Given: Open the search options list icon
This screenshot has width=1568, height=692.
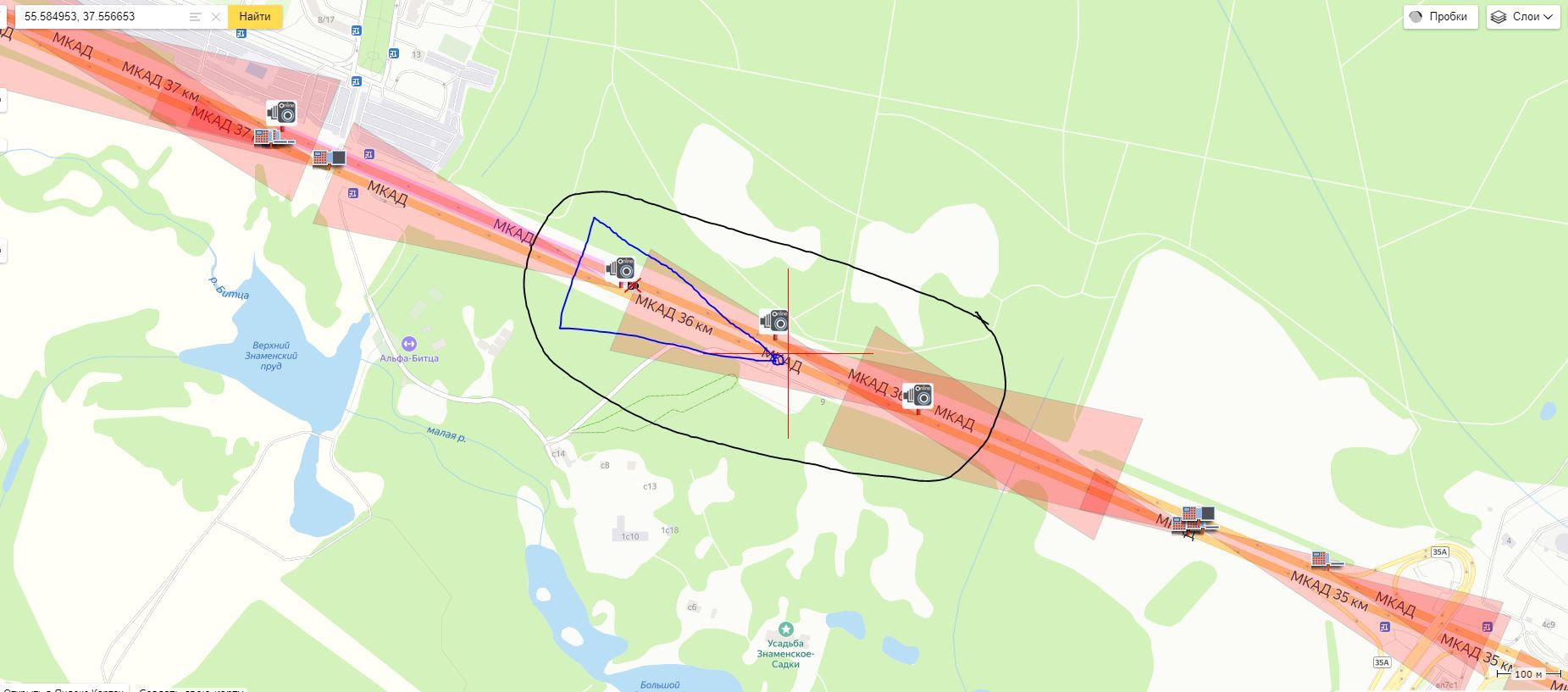Looking at the screenshot, I should [196, 17].
